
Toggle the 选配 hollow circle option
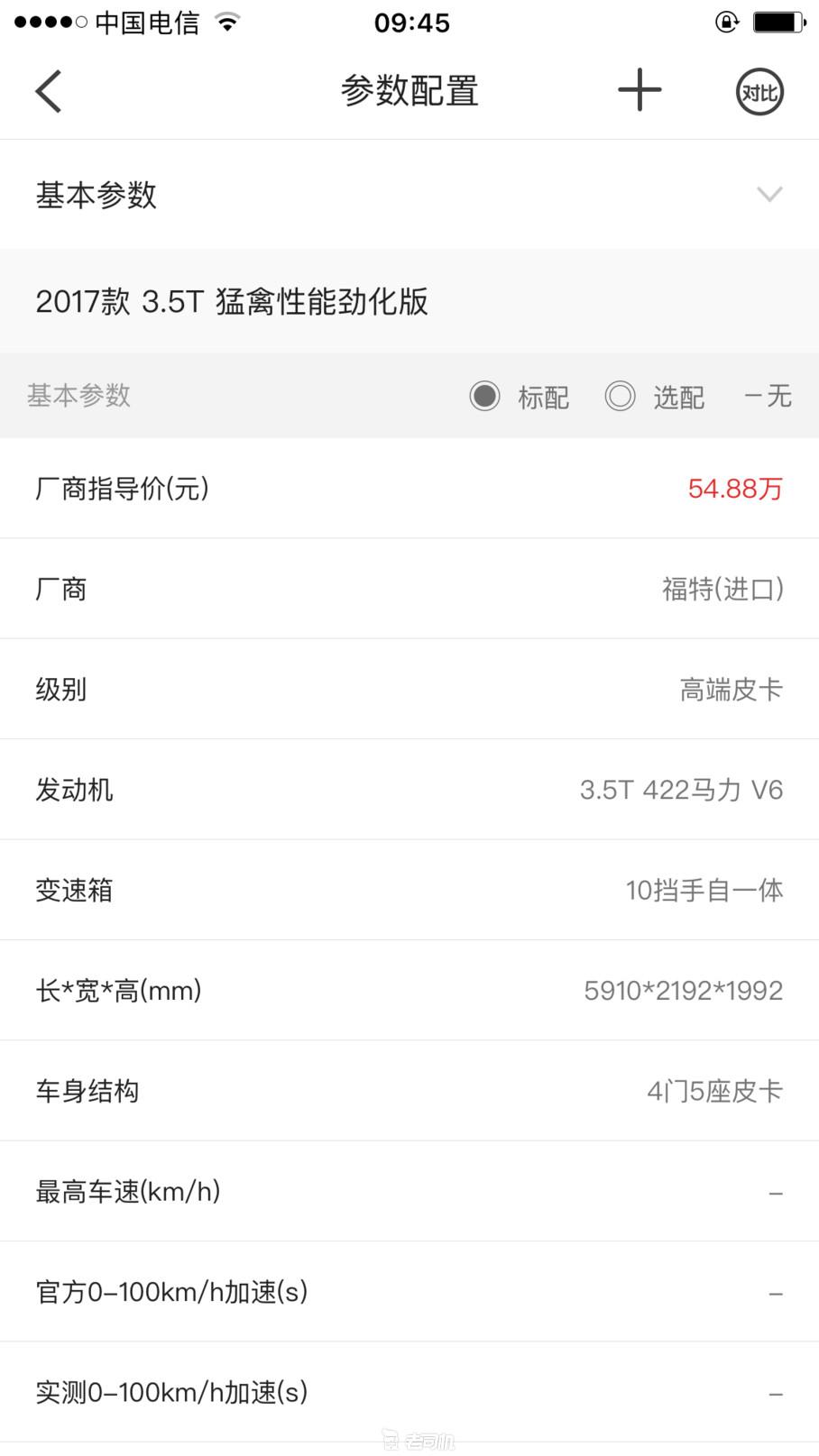click(x=621, y=397)
